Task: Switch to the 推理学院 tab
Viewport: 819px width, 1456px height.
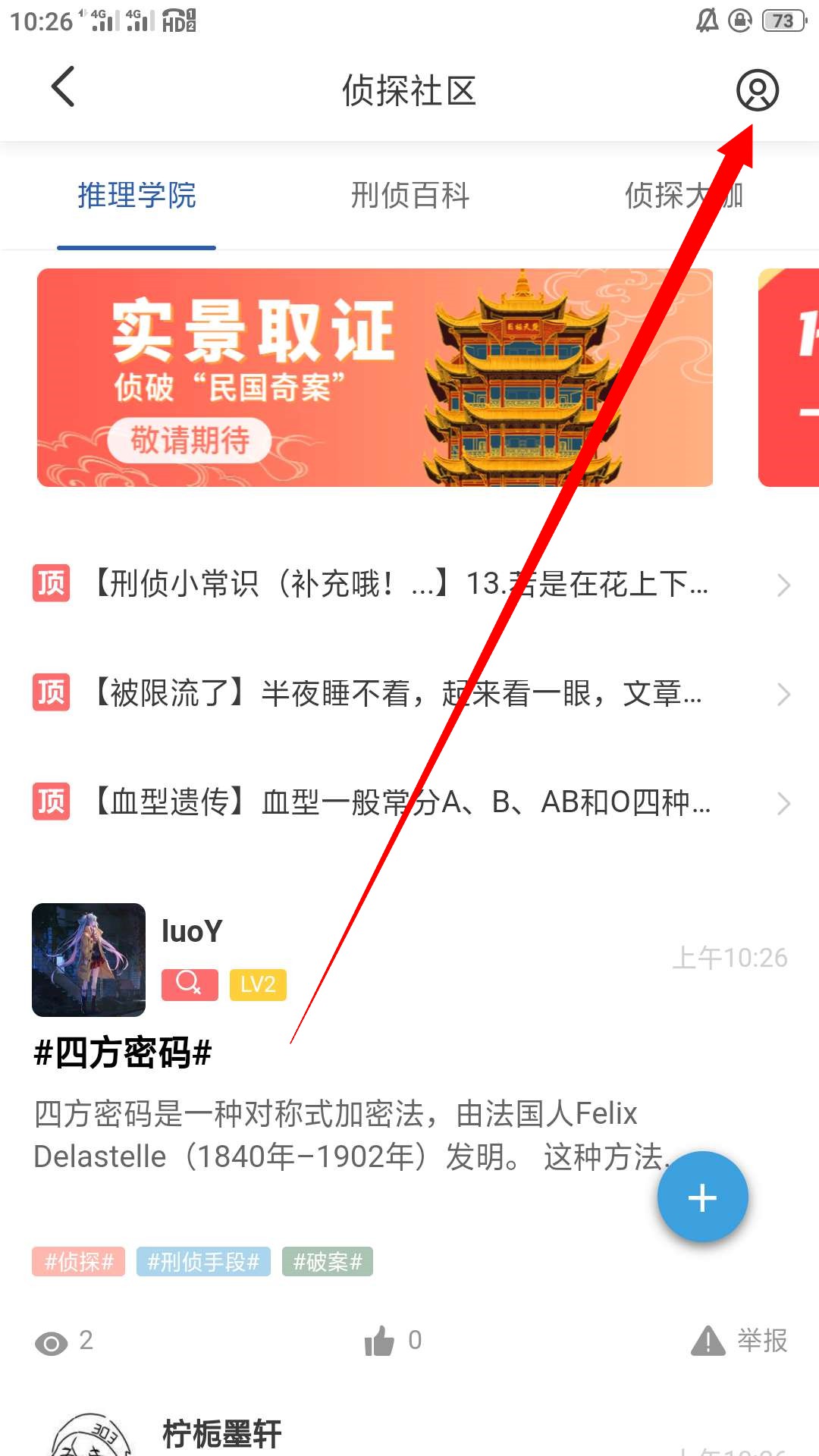Action: (136, 196)
